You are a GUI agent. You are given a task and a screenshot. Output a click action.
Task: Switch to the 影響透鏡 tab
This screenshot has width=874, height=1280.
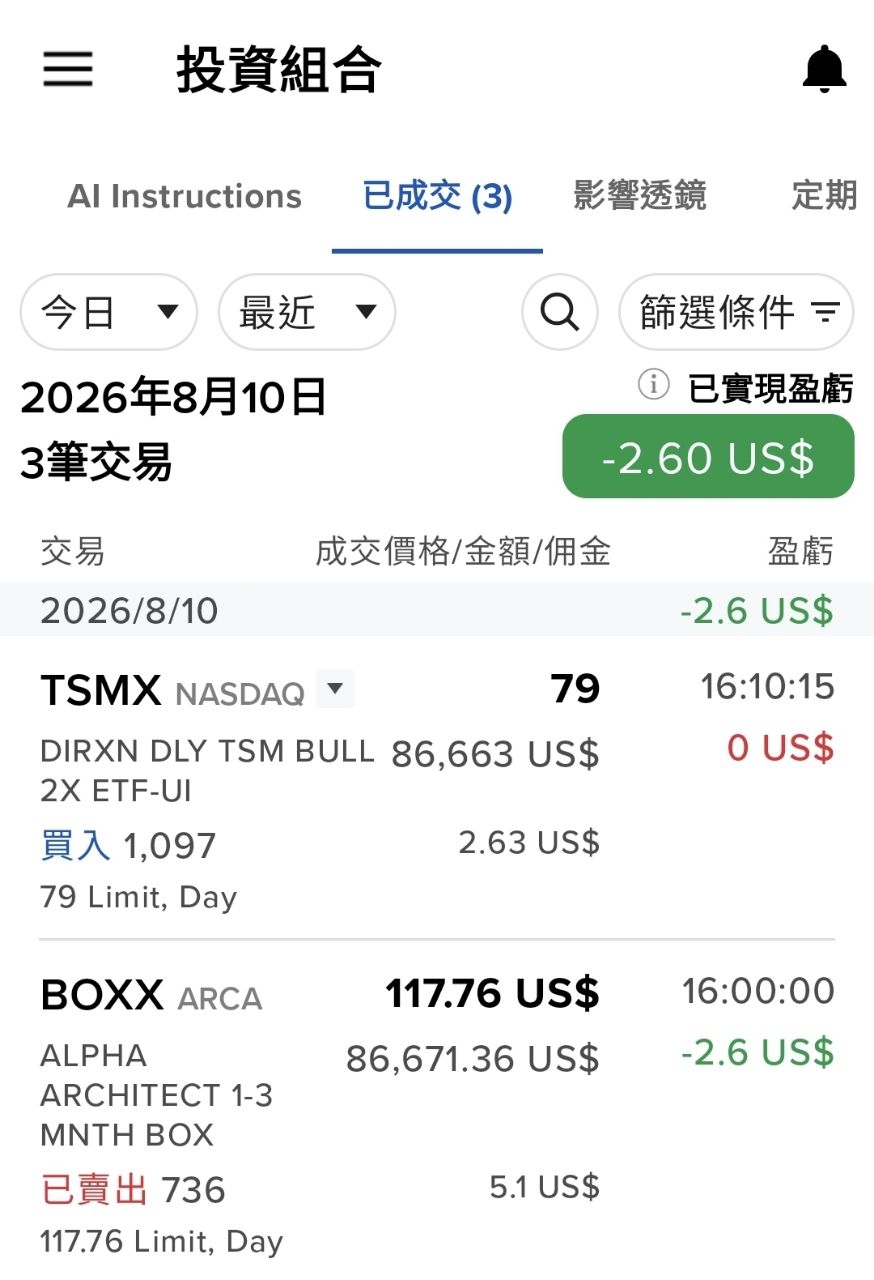(640, 195)
